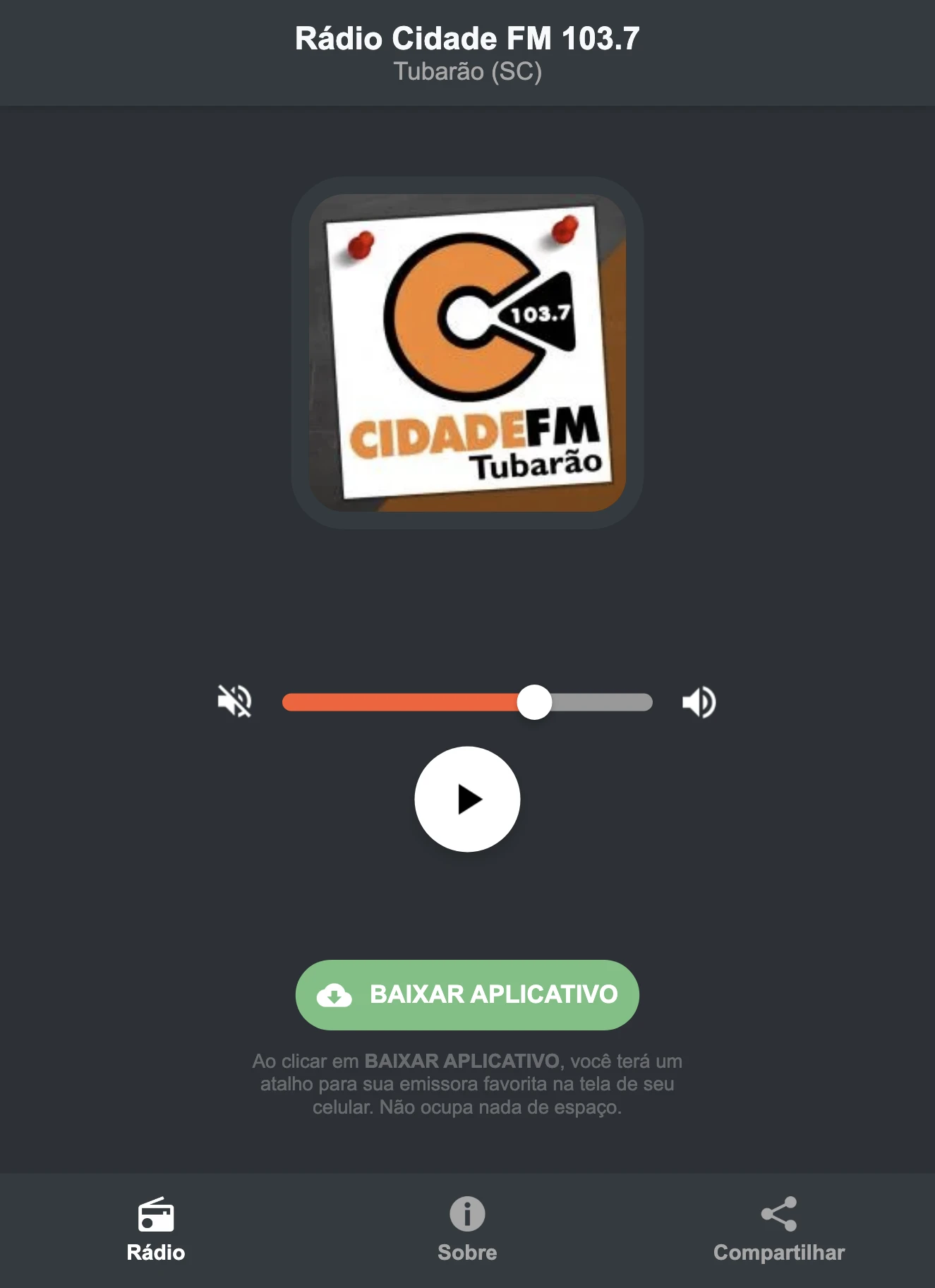This screenshot has width=935, height=1288.
Task: Click the filled portion of the volume bar
Action: pyautogui.click(x=402, y=702)
